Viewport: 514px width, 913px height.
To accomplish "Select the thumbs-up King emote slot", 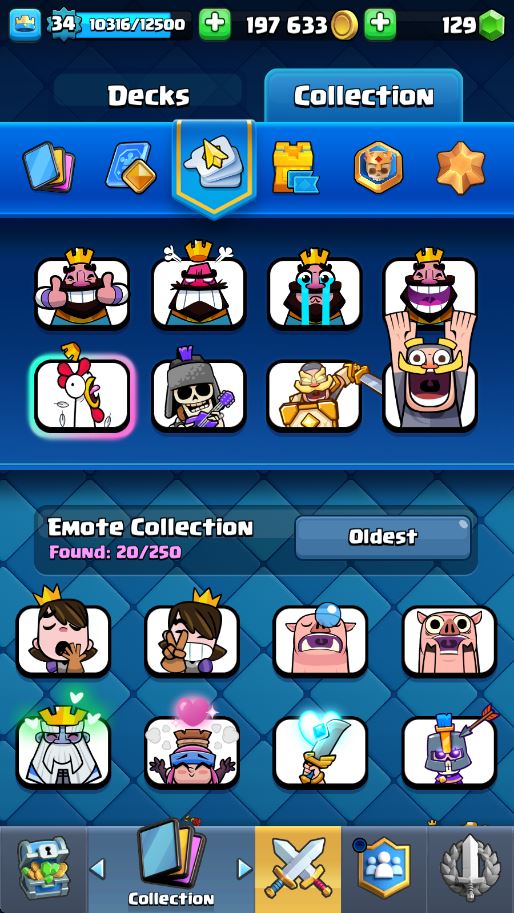I will pos(81,290).
